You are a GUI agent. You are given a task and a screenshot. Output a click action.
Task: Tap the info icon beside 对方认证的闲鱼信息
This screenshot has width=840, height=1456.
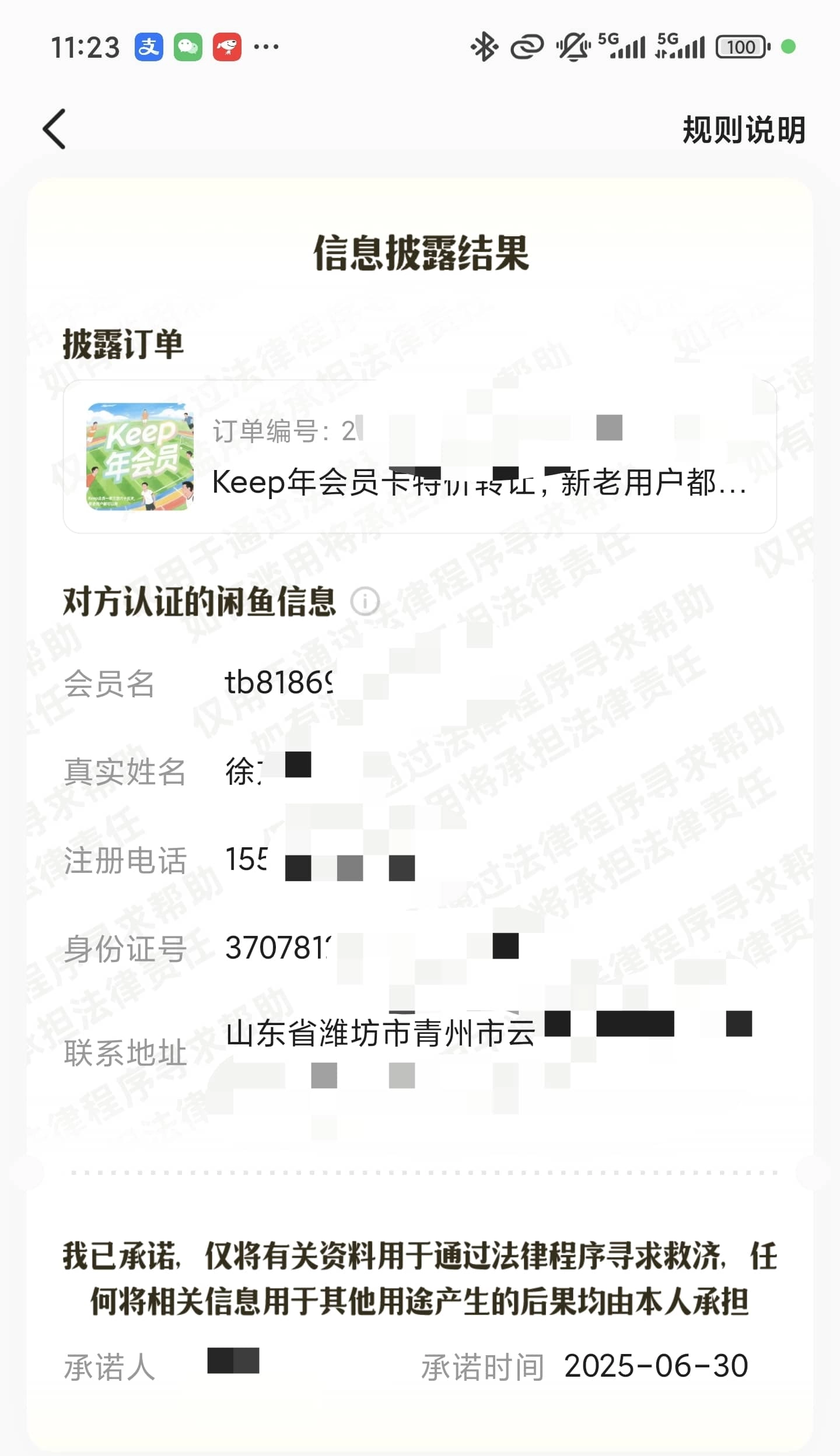[365, 601]
